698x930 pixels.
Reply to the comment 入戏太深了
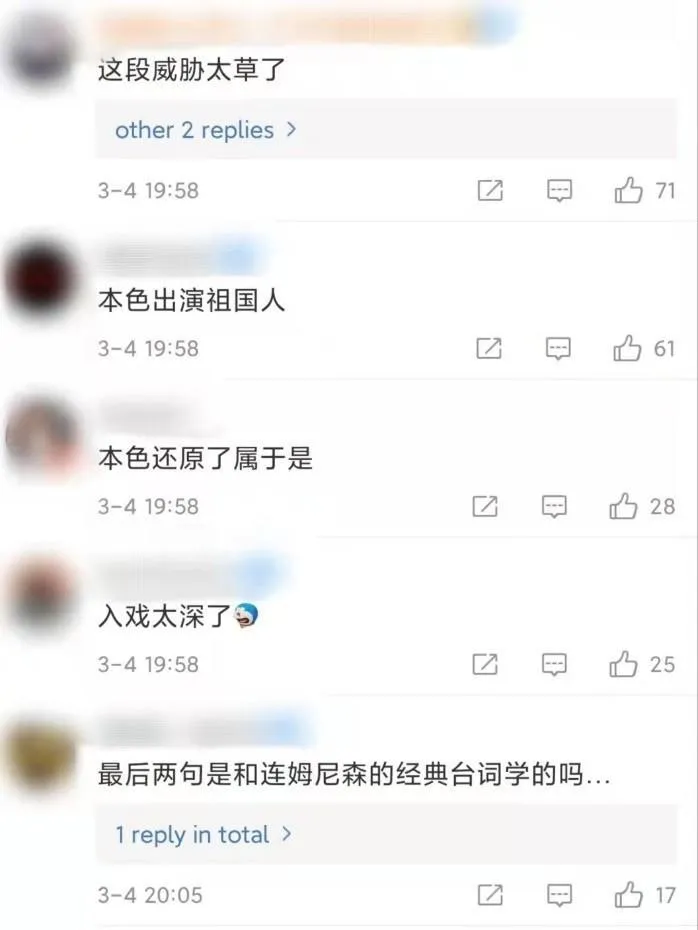click(555, 664)
